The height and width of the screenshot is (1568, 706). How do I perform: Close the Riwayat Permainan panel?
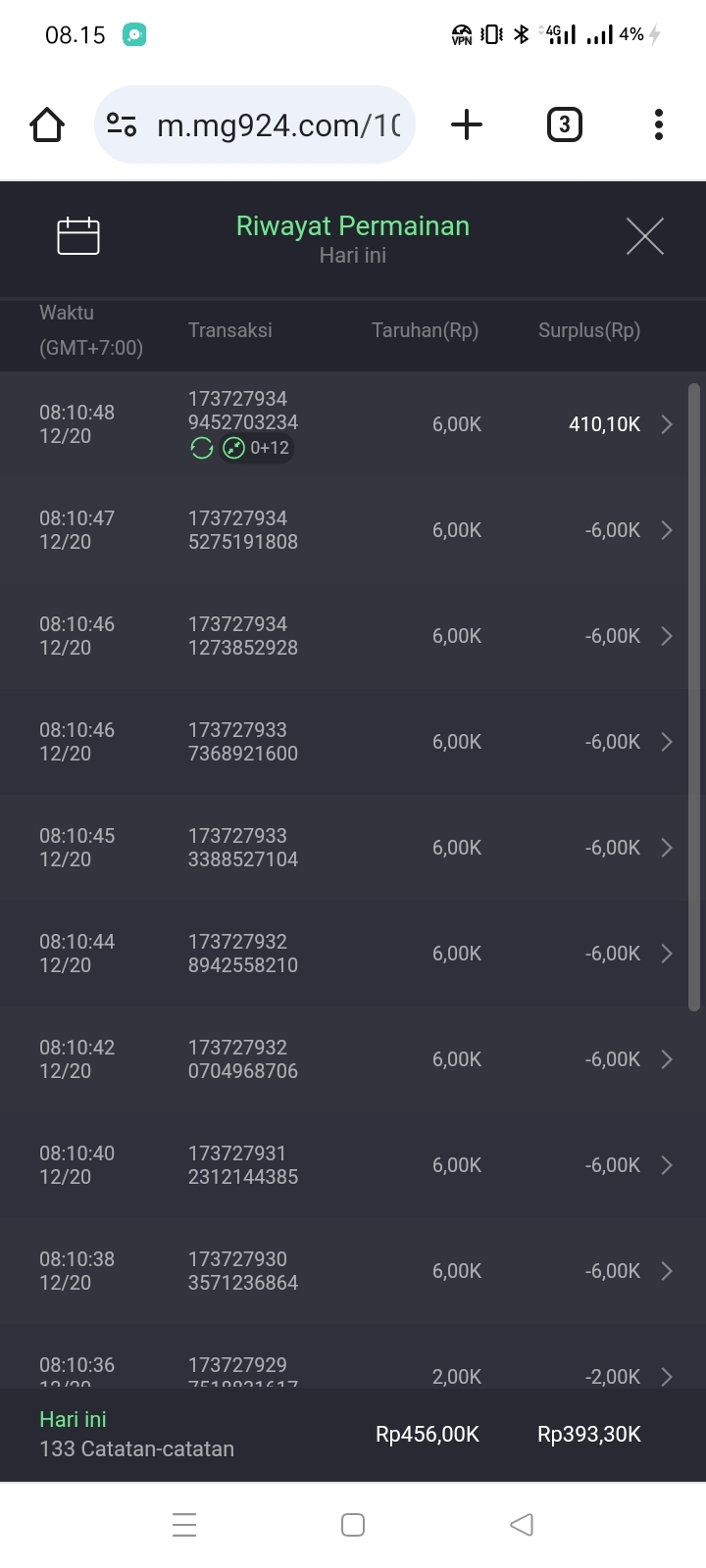click(644, 236)
